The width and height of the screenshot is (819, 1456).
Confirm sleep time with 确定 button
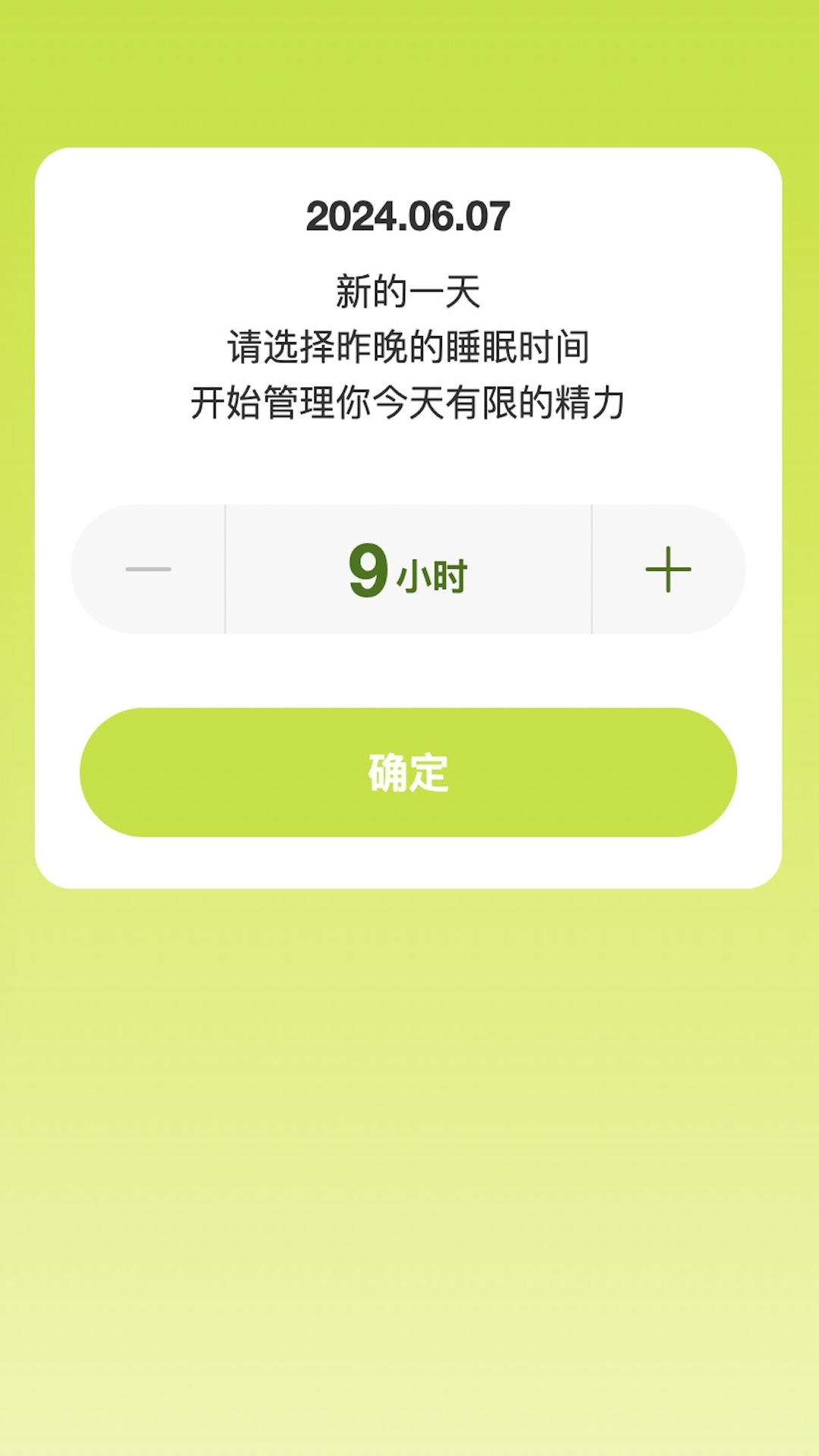[408, 772]
